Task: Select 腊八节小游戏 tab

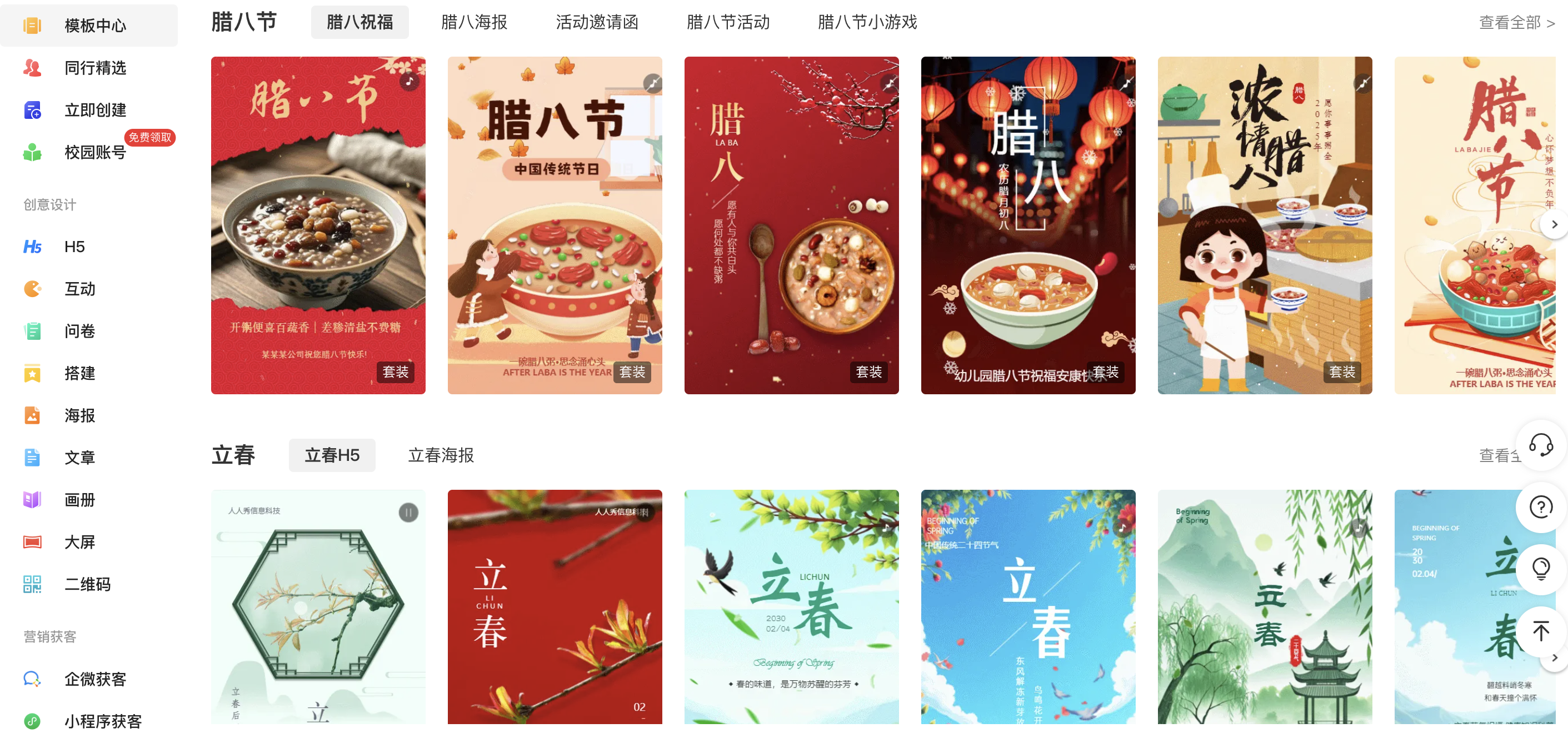Action: point(867,23)
